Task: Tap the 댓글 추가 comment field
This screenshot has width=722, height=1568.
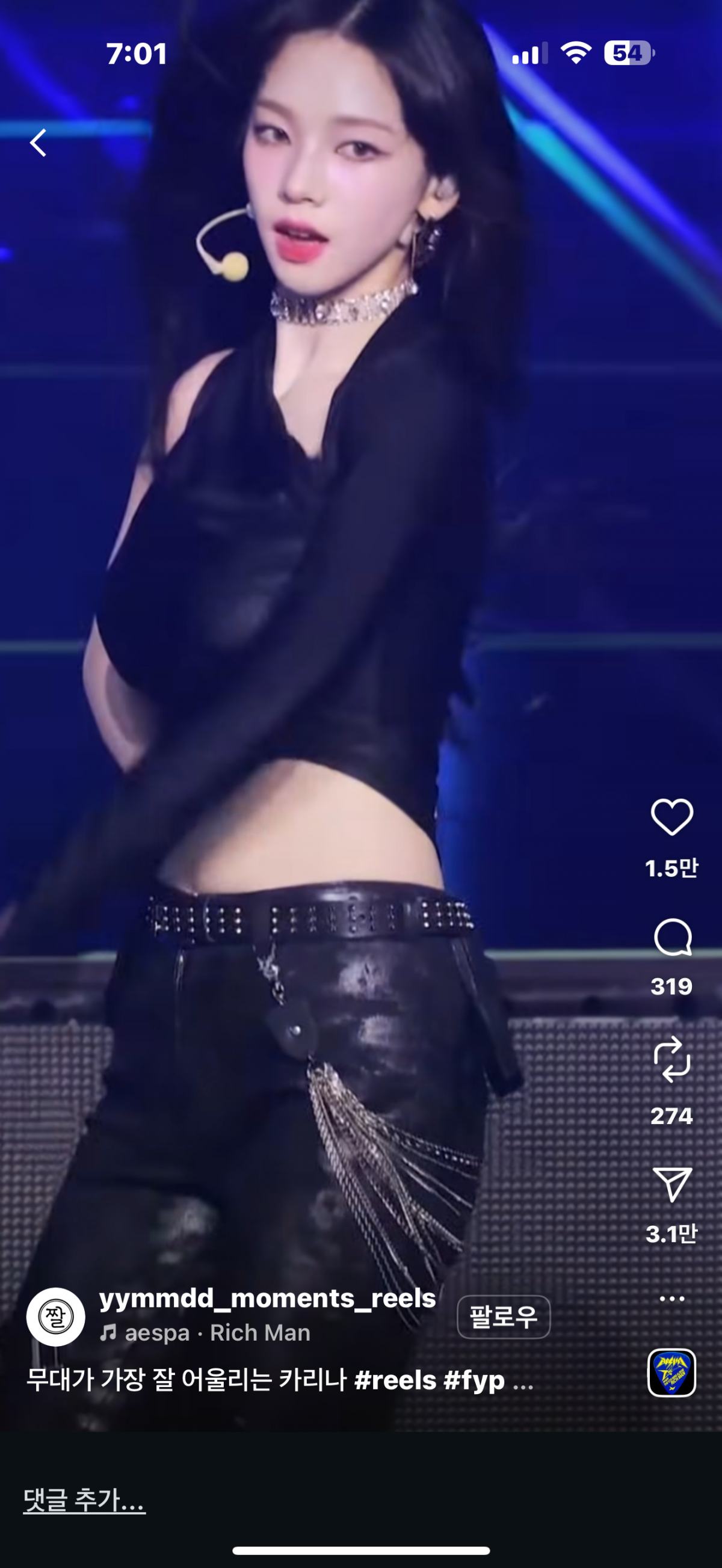Action: click(85, 1499)
